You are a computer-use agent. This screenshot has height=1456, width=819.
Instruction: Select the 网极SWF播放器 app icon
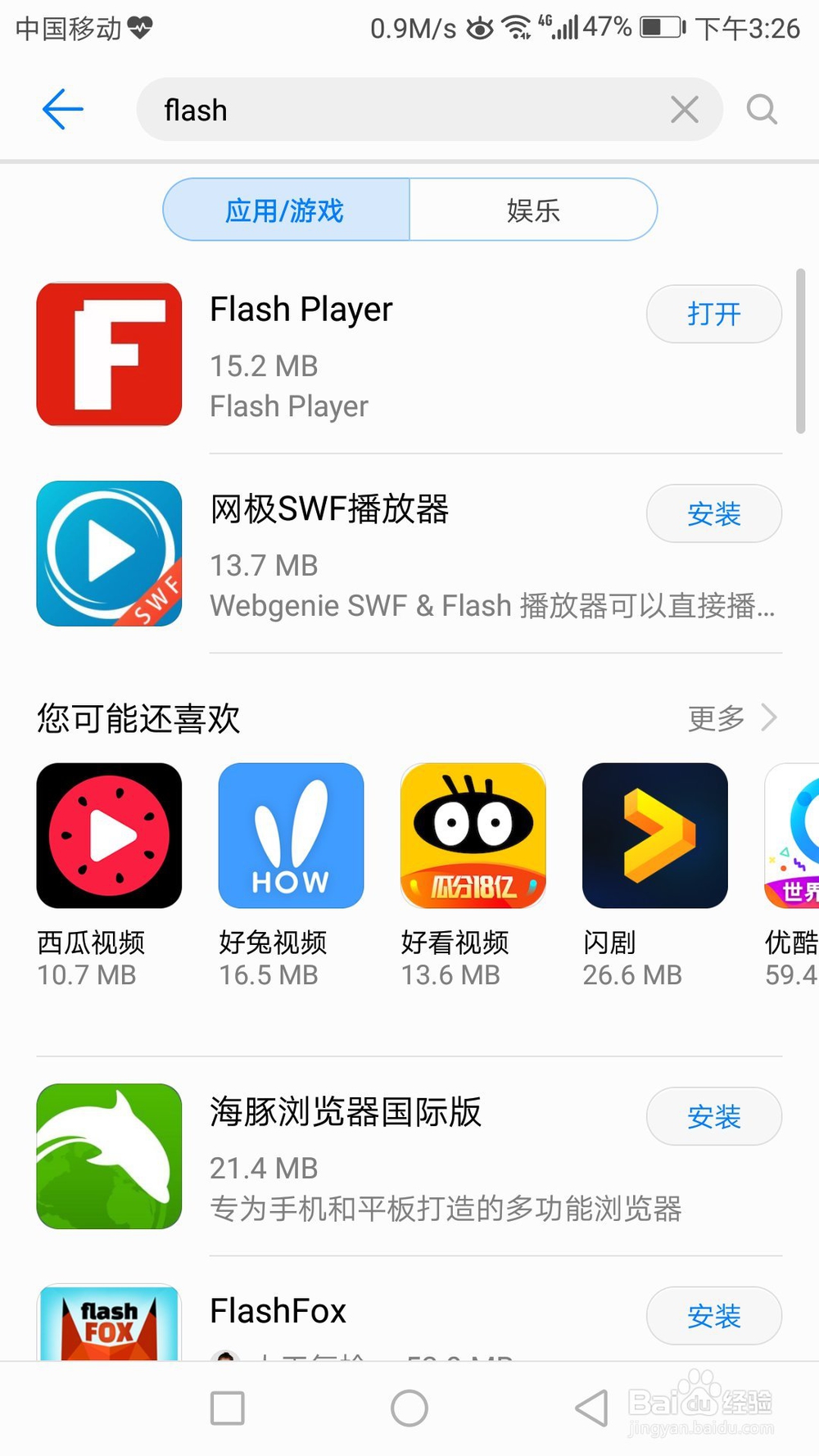point(109,554)
